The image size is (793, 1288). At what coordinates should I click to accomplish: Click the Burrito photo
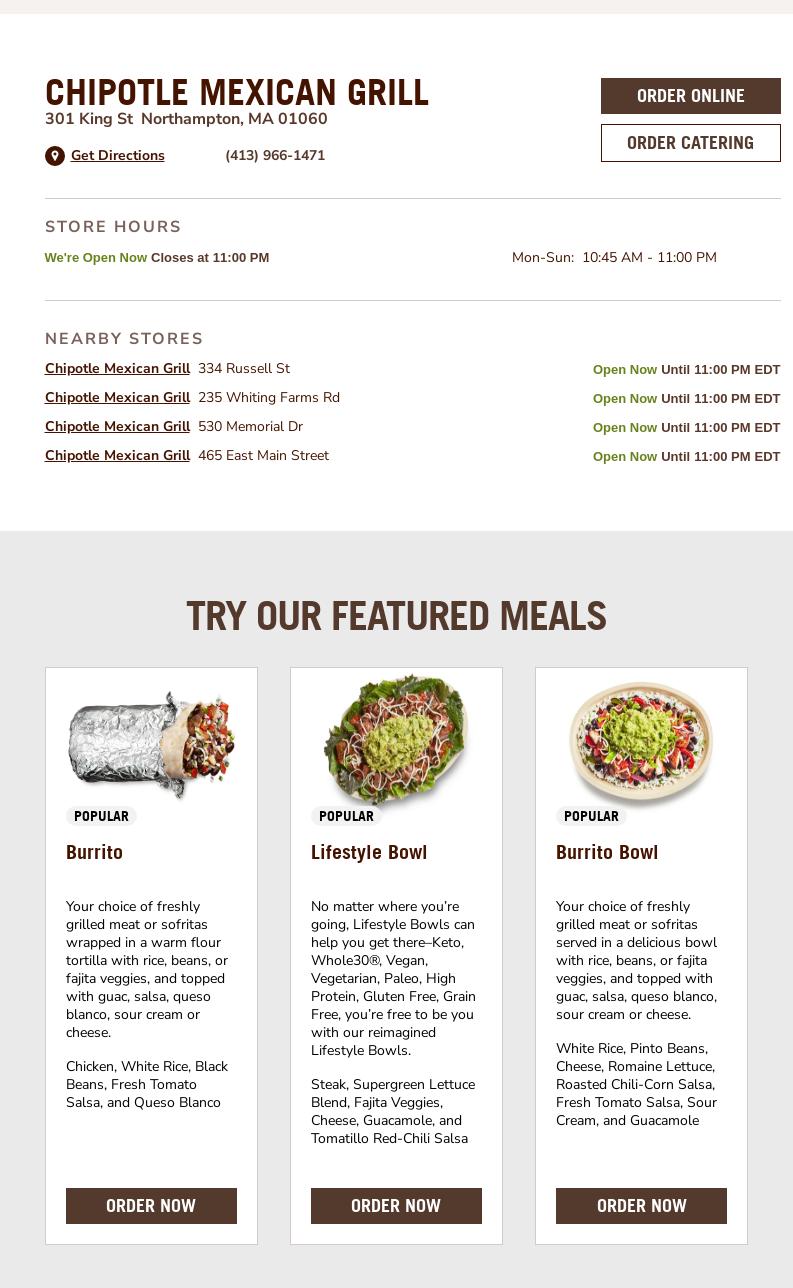pos(151,743)
